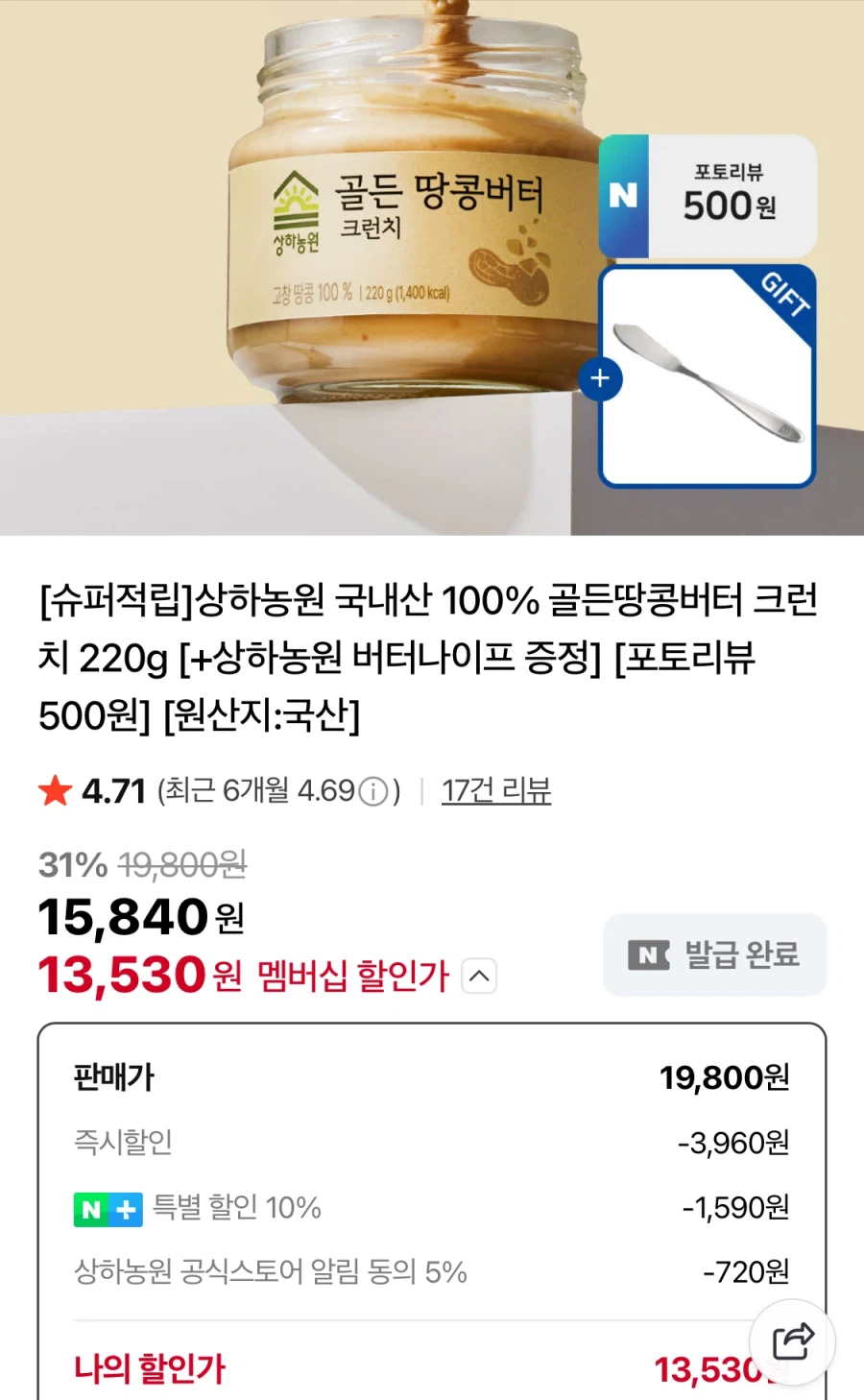Open the 17건 리뷰 reviews link

pyautogui.click(x=496, y=791)
